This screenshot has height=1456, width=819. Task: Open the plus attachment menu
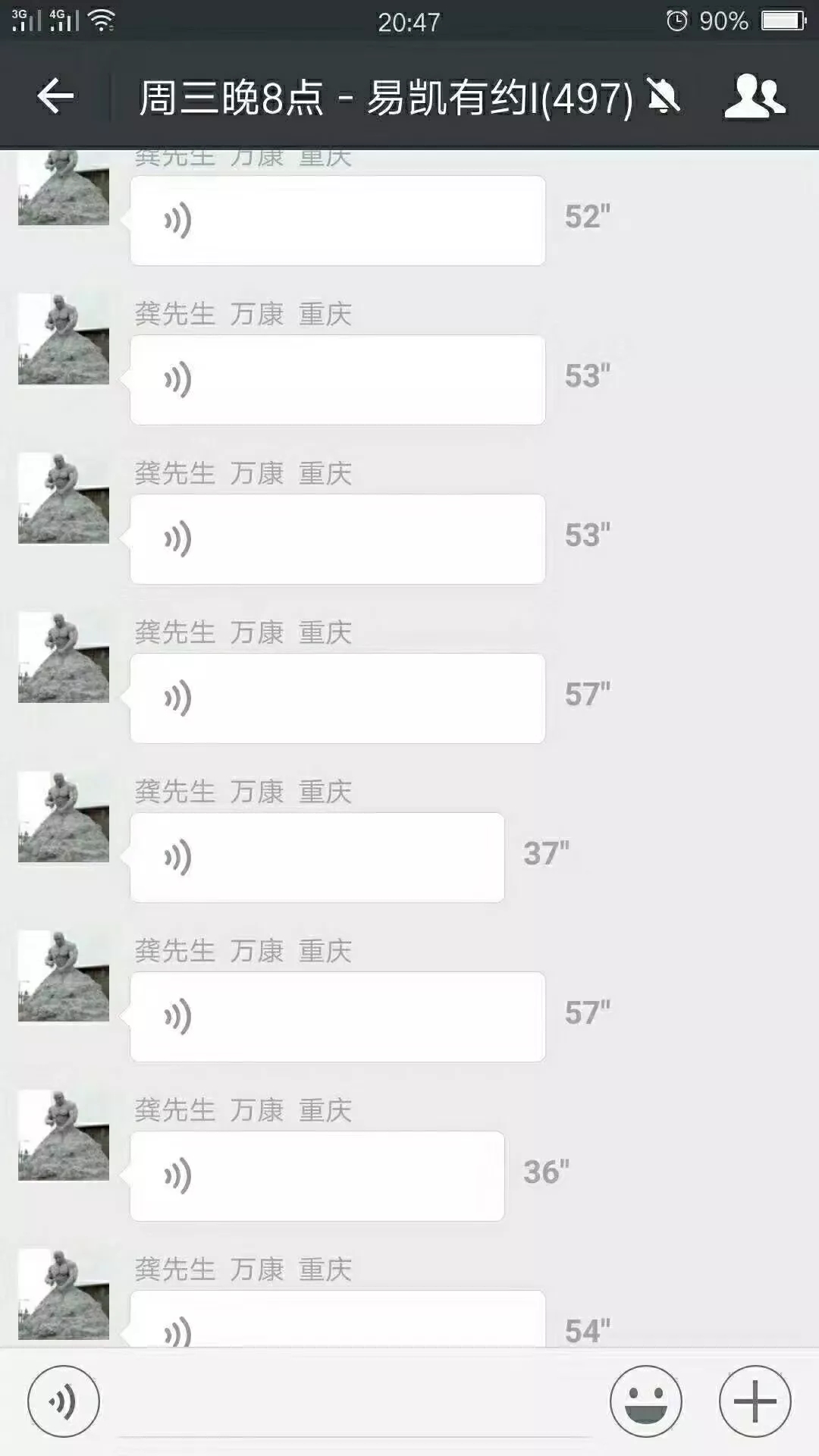click(x=755, y=1401)
